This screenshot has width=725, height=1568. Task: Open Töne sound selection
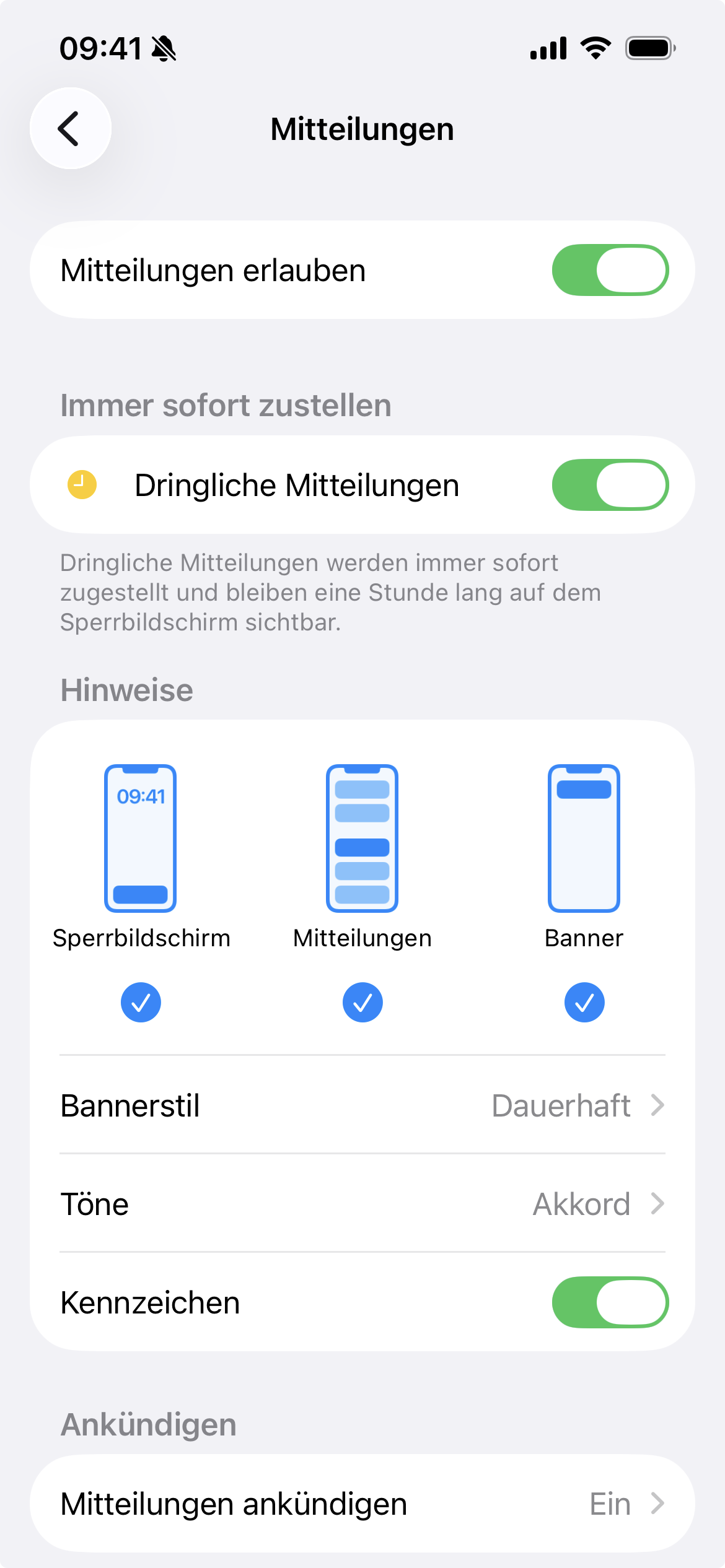coord(362,1204)
